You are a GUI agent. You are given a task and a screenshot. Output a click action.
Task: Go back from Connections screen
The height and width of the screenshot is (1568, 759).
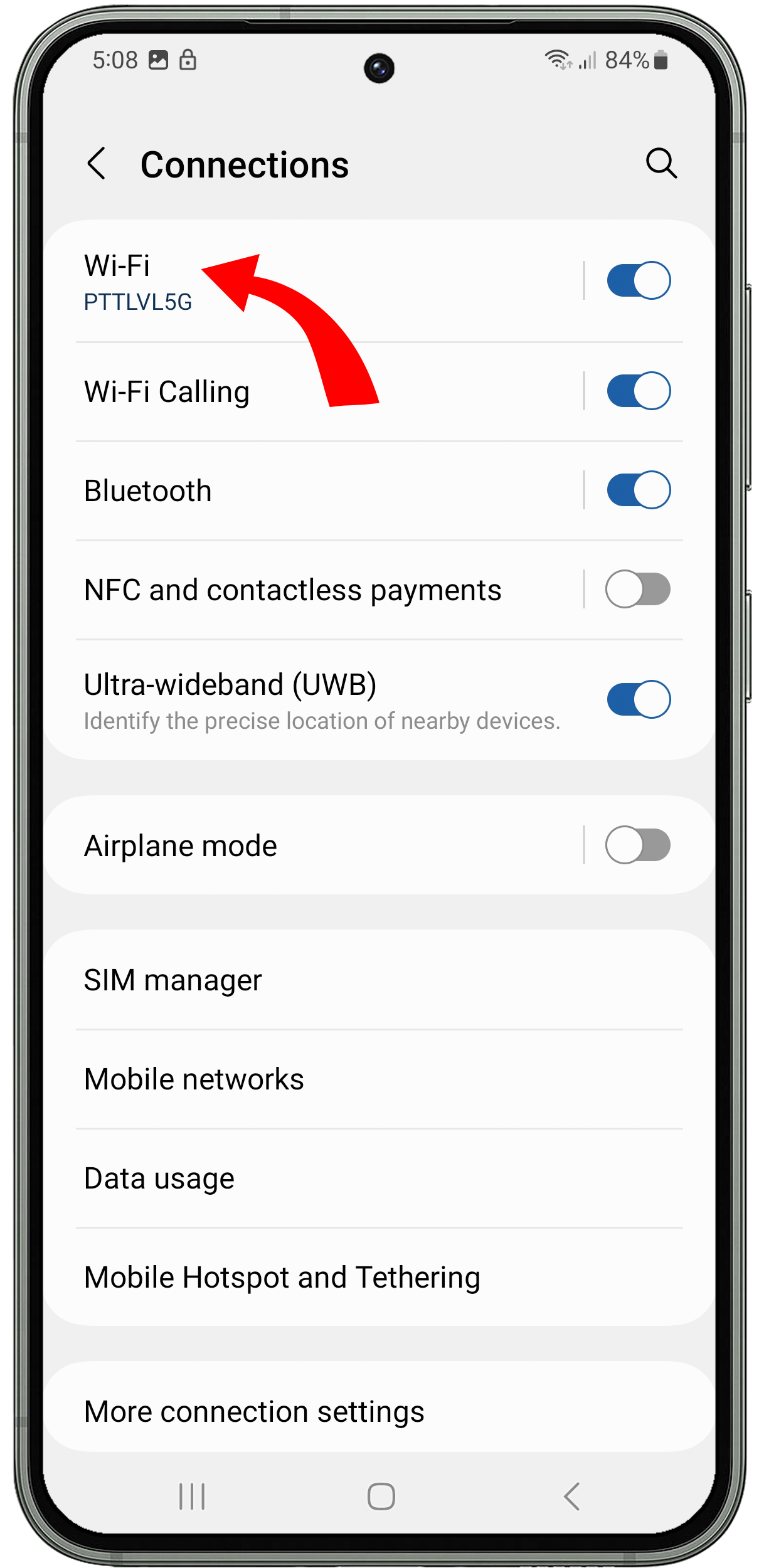tap(96, 164)
